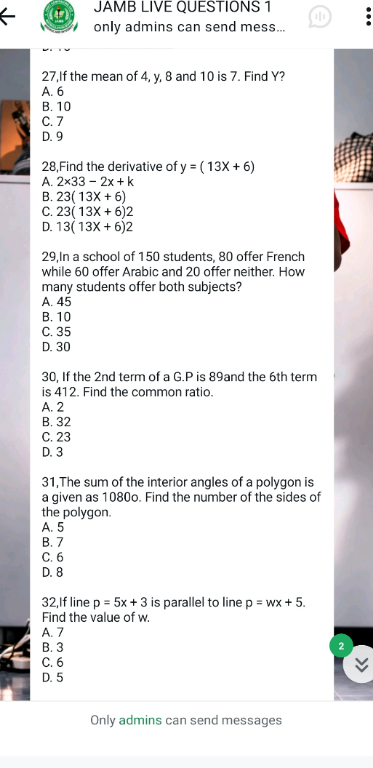373x768 pixels.
Task: Open JAMB LIVE QUESTIONS 1 group info
Action: tap(189, 17)
